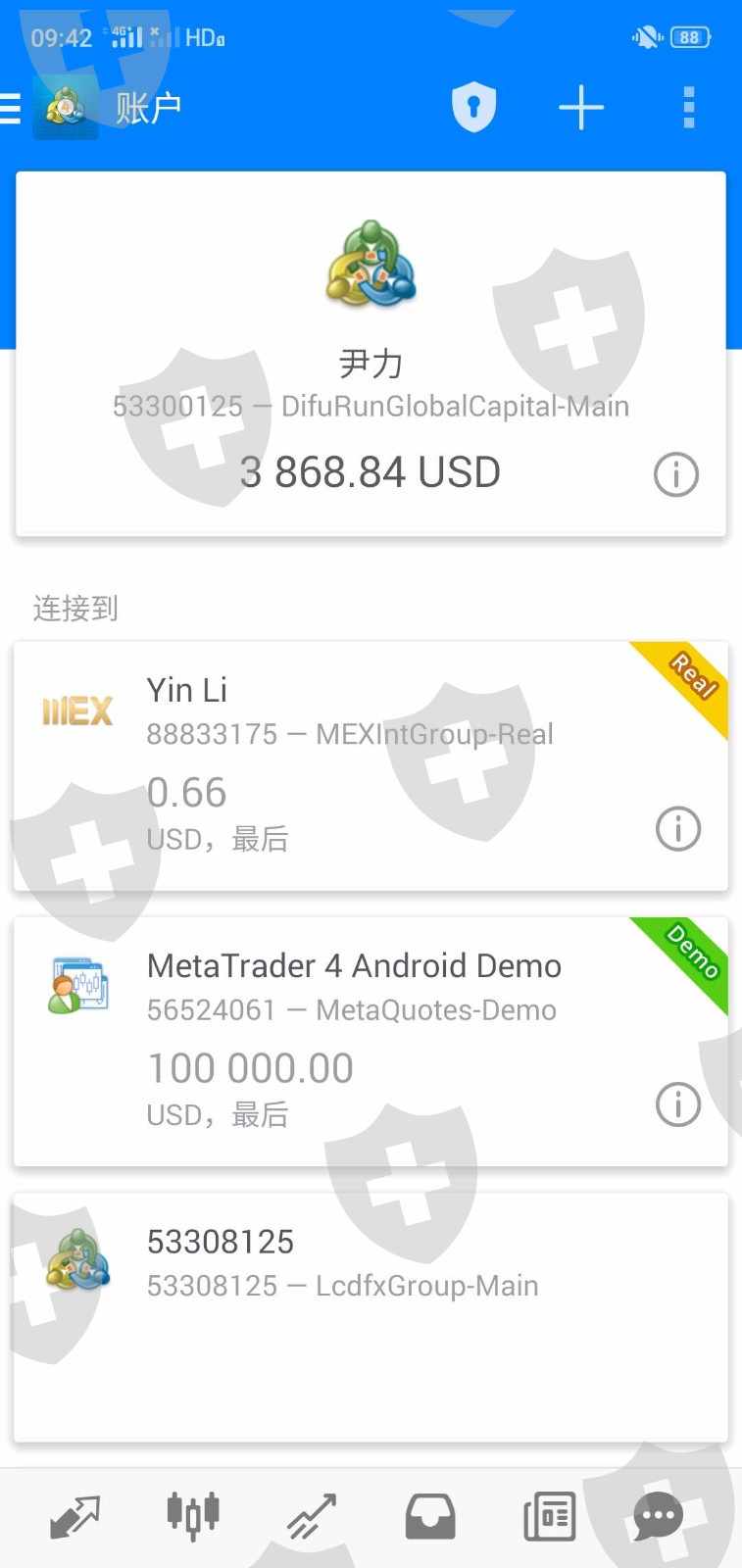The width and height of the screenshot is (742, 1568).
Task: Show info for DifuRunGlobalCapital-Main account
Action: (x=676, y=475)
